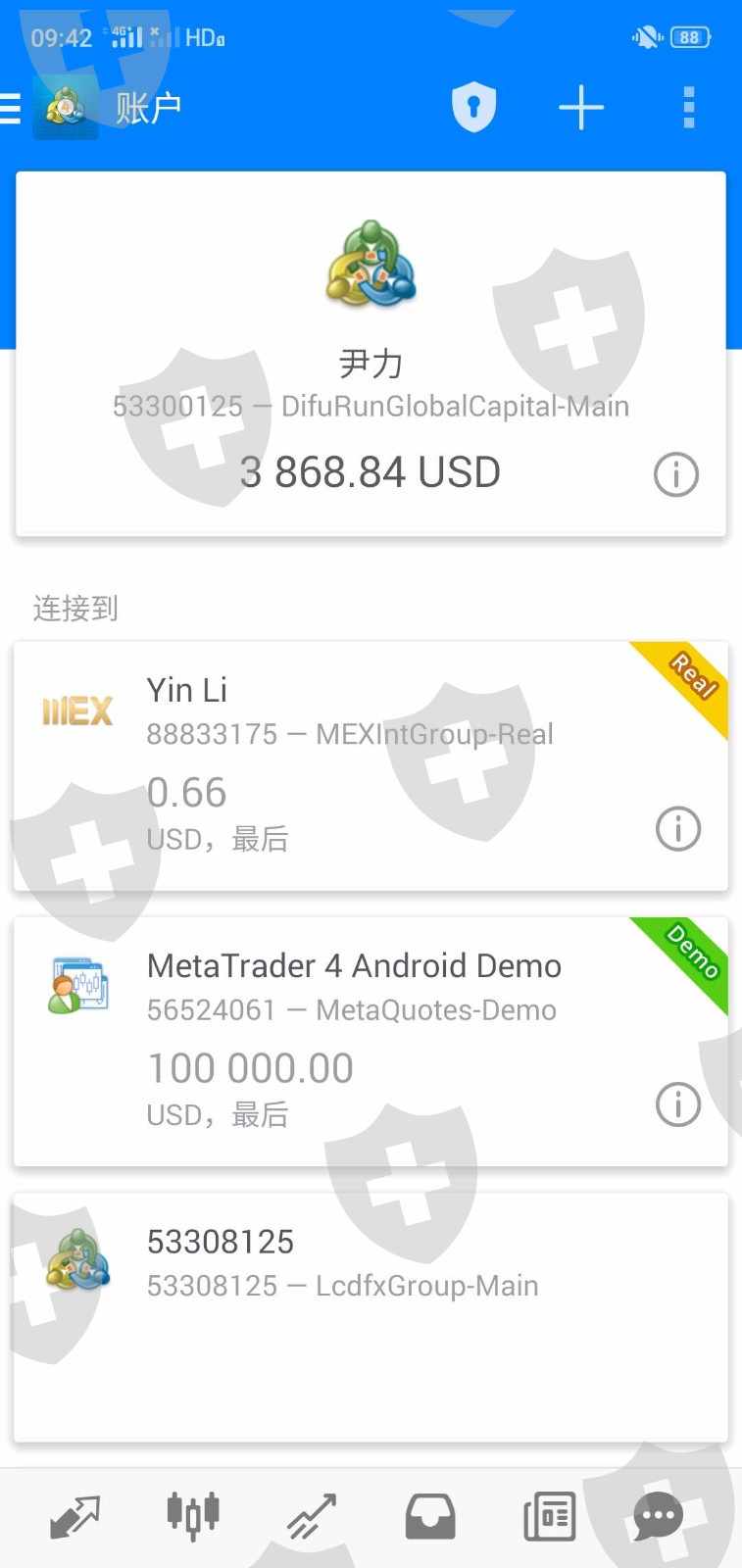The width and height of the screenshot is (742, 1568).
Task: Show info for DifuRunGlobalCapital-Main account
Action: (x=676, y=475)
